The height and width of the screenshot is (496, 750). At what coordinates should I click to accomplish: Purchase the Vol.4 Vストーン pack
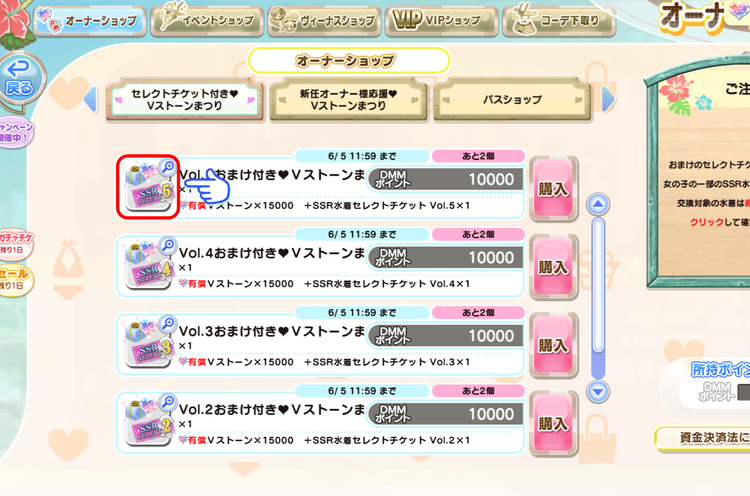point(553,267)
